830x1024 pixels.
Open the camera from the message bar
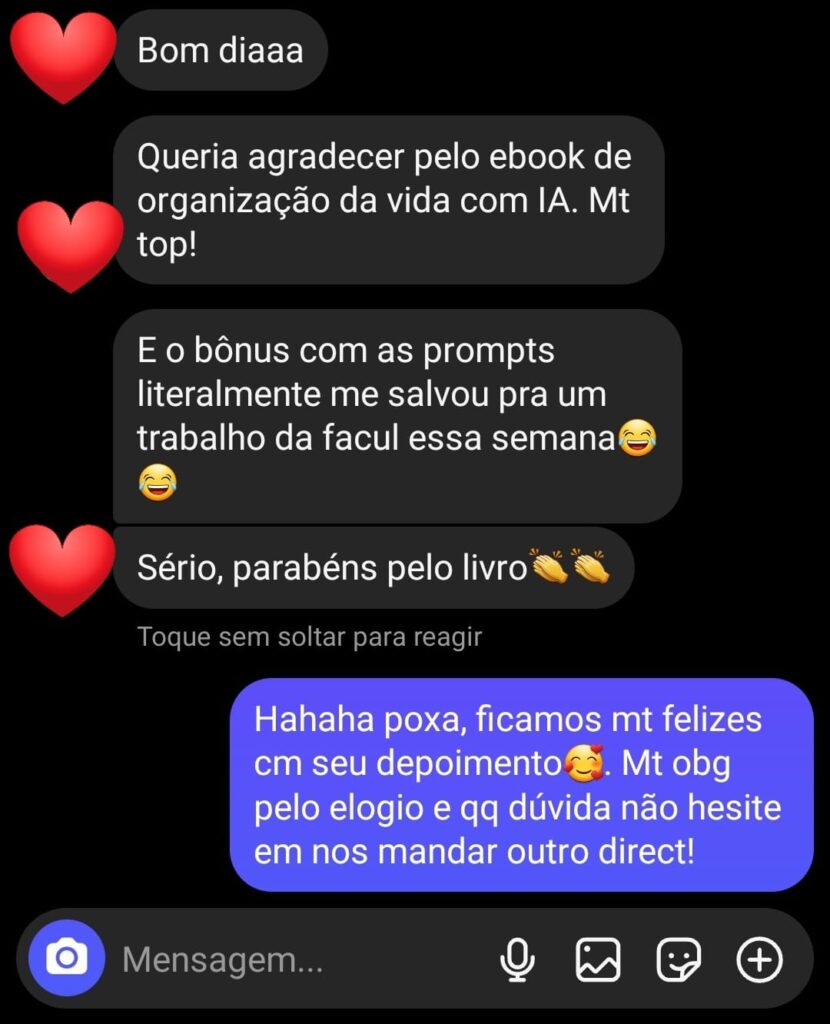coord(66,959)
